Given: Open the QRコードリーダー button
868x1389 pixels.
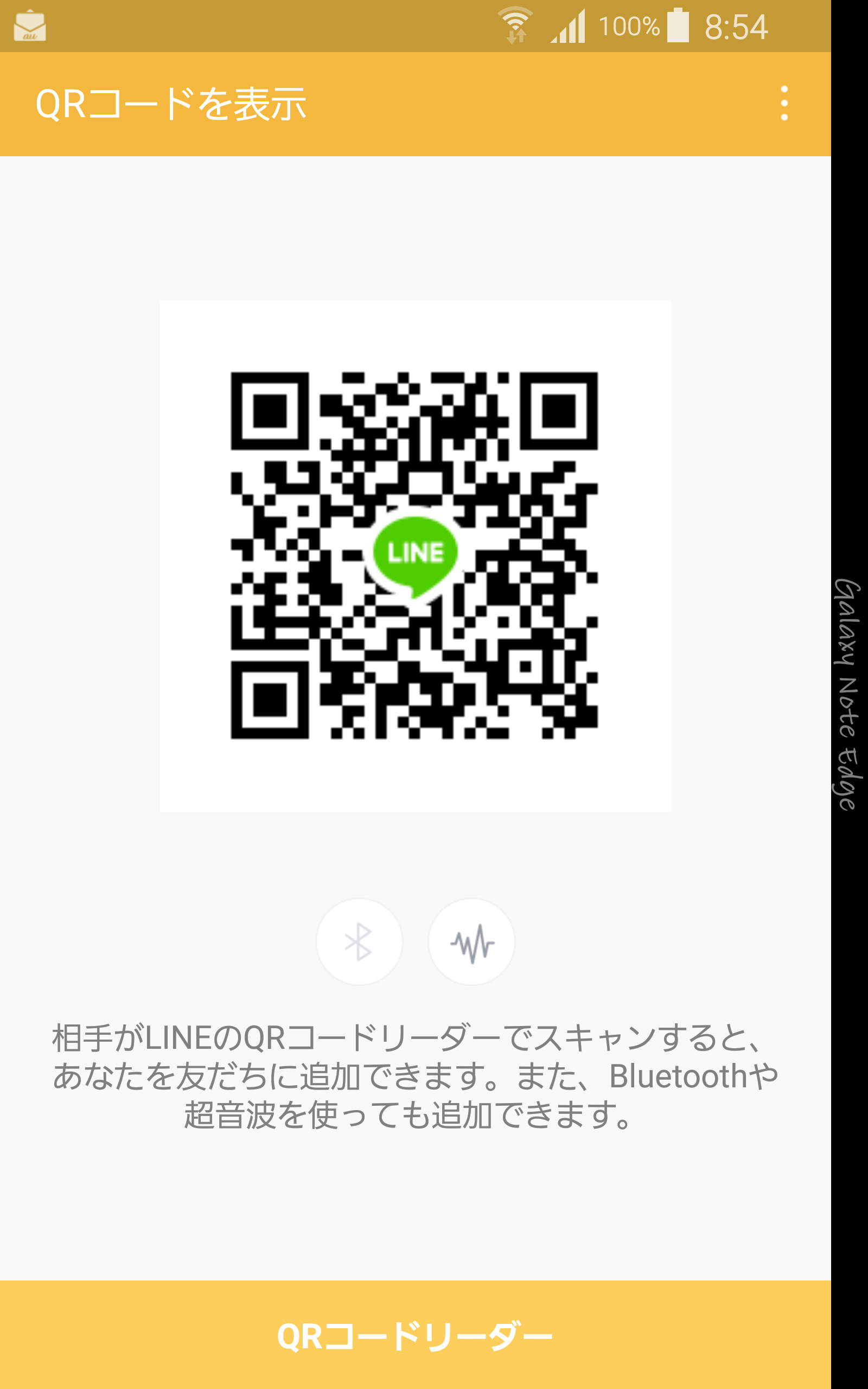Looking at the screenshot, I should (415, 1335).
